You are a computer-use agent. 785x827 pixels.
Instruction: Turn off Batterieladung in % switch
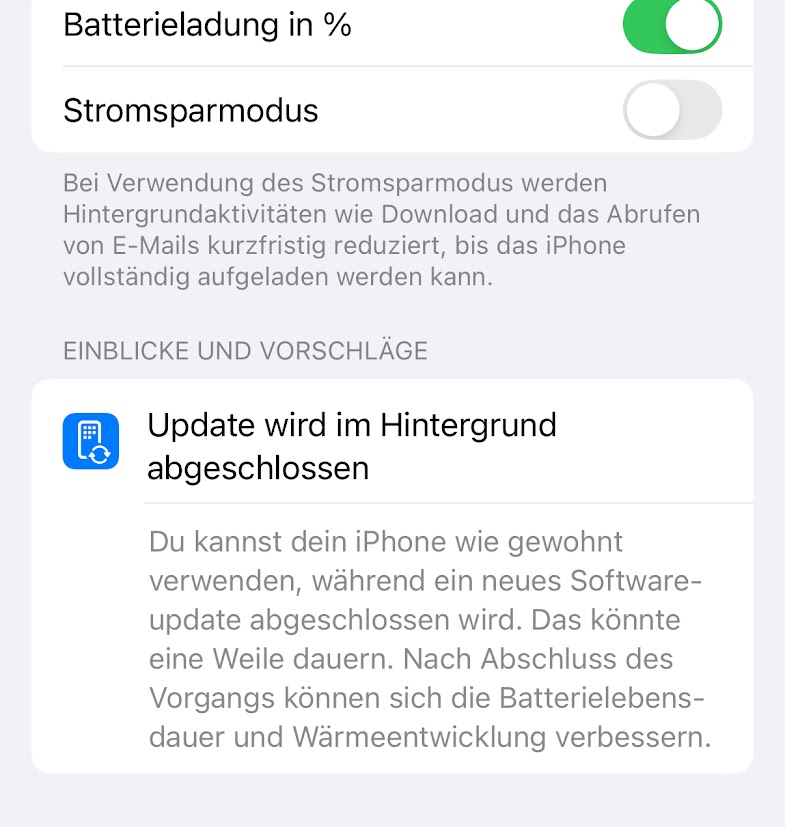pyautogui.click(x=671, y=25)
